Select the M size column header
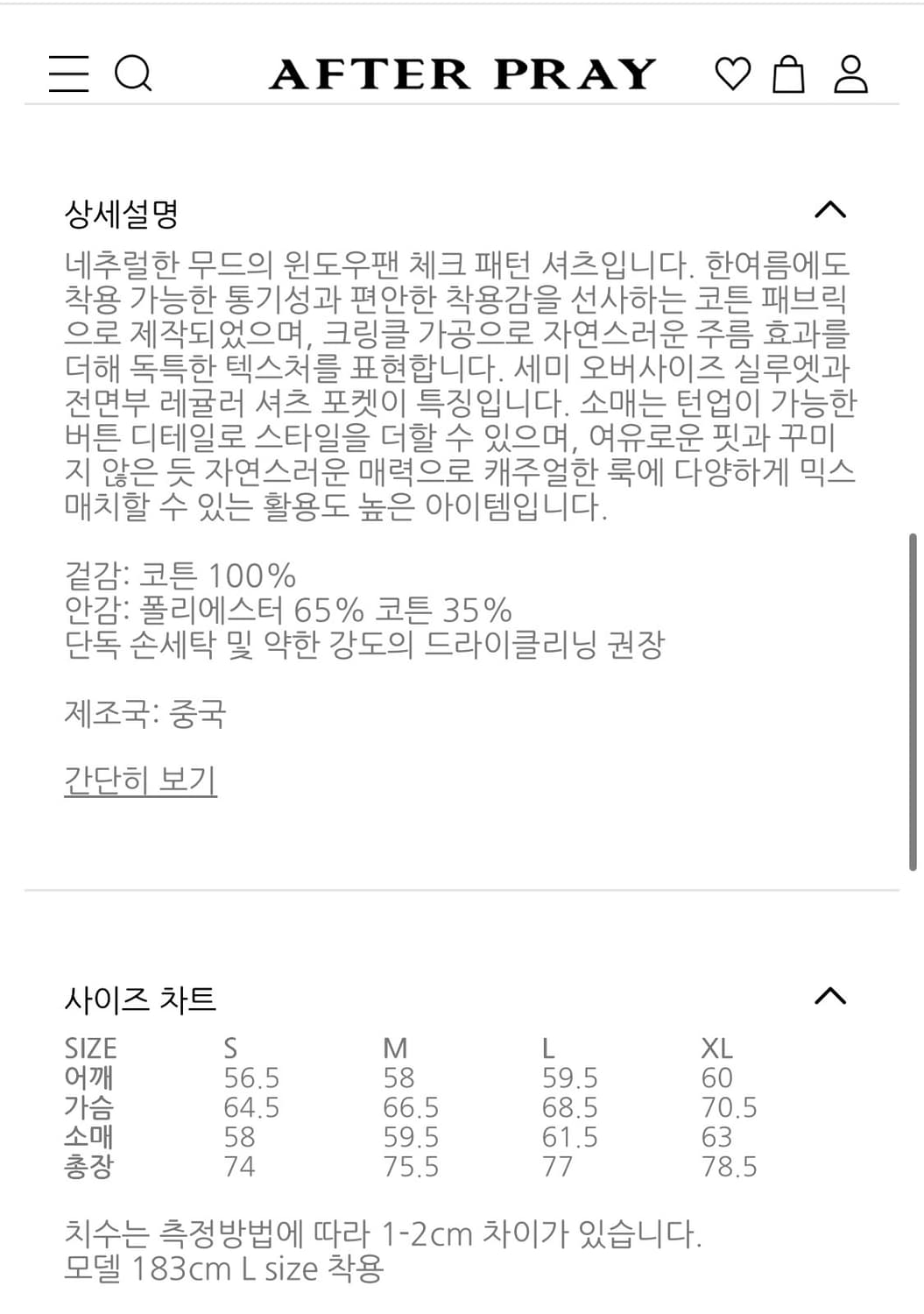924x1314 pixels. (393, 1048)
